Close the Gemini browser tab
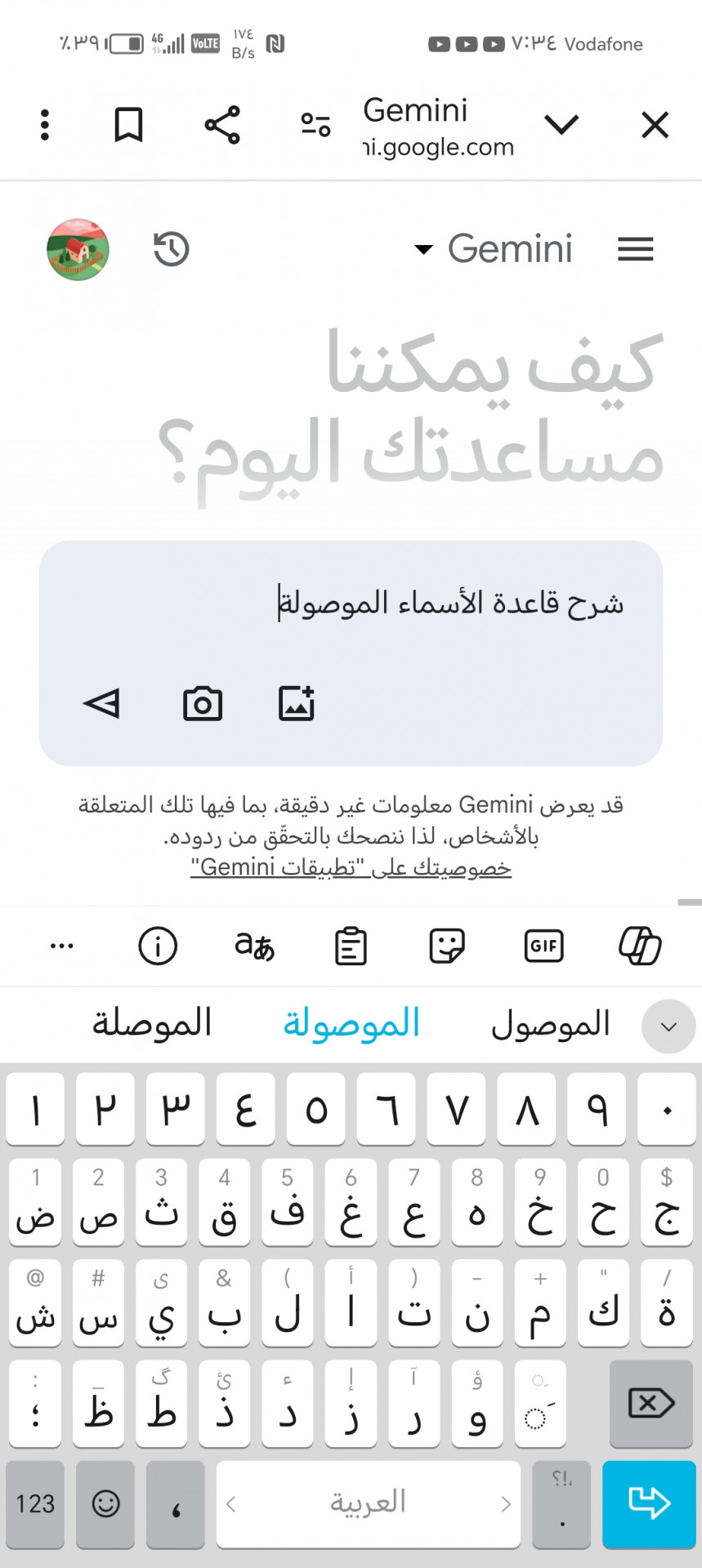Viewport: 702px width, 1568px height. (655, 126)
